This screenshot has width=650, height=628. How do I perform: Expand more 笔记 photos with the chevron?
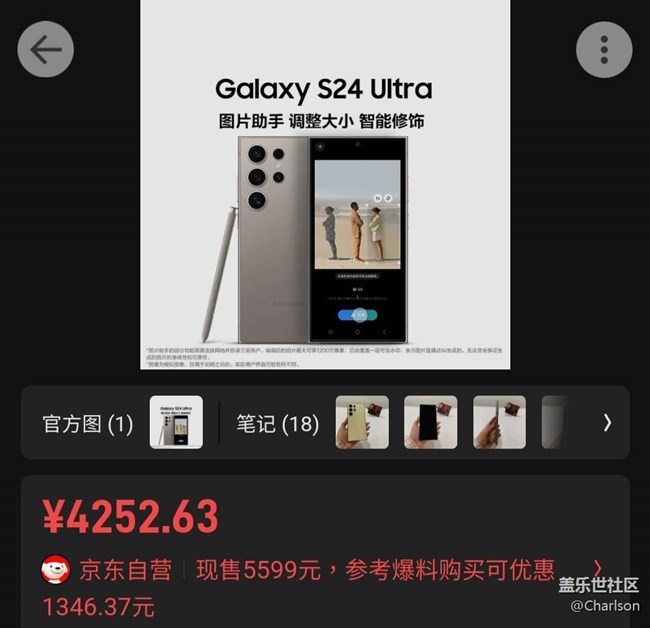(x=606, y=422)
